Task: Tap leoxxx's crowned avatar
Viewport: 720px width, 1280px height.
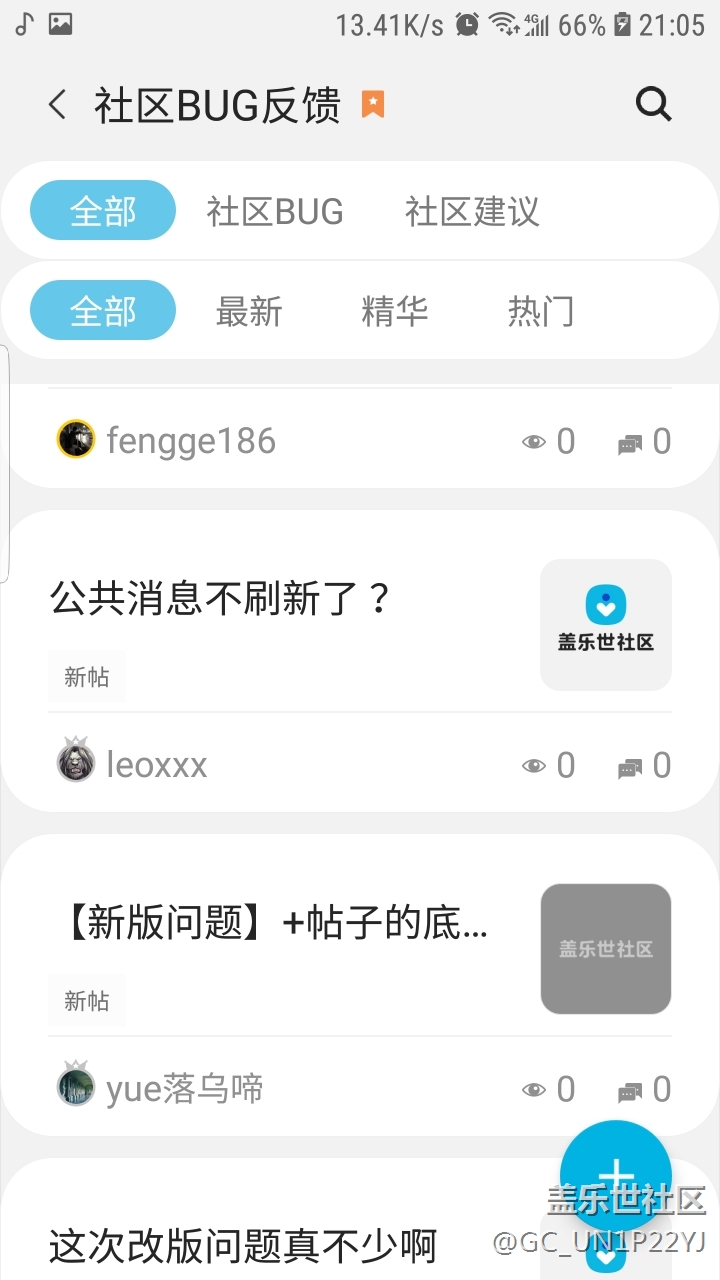Action: (75, 764)
